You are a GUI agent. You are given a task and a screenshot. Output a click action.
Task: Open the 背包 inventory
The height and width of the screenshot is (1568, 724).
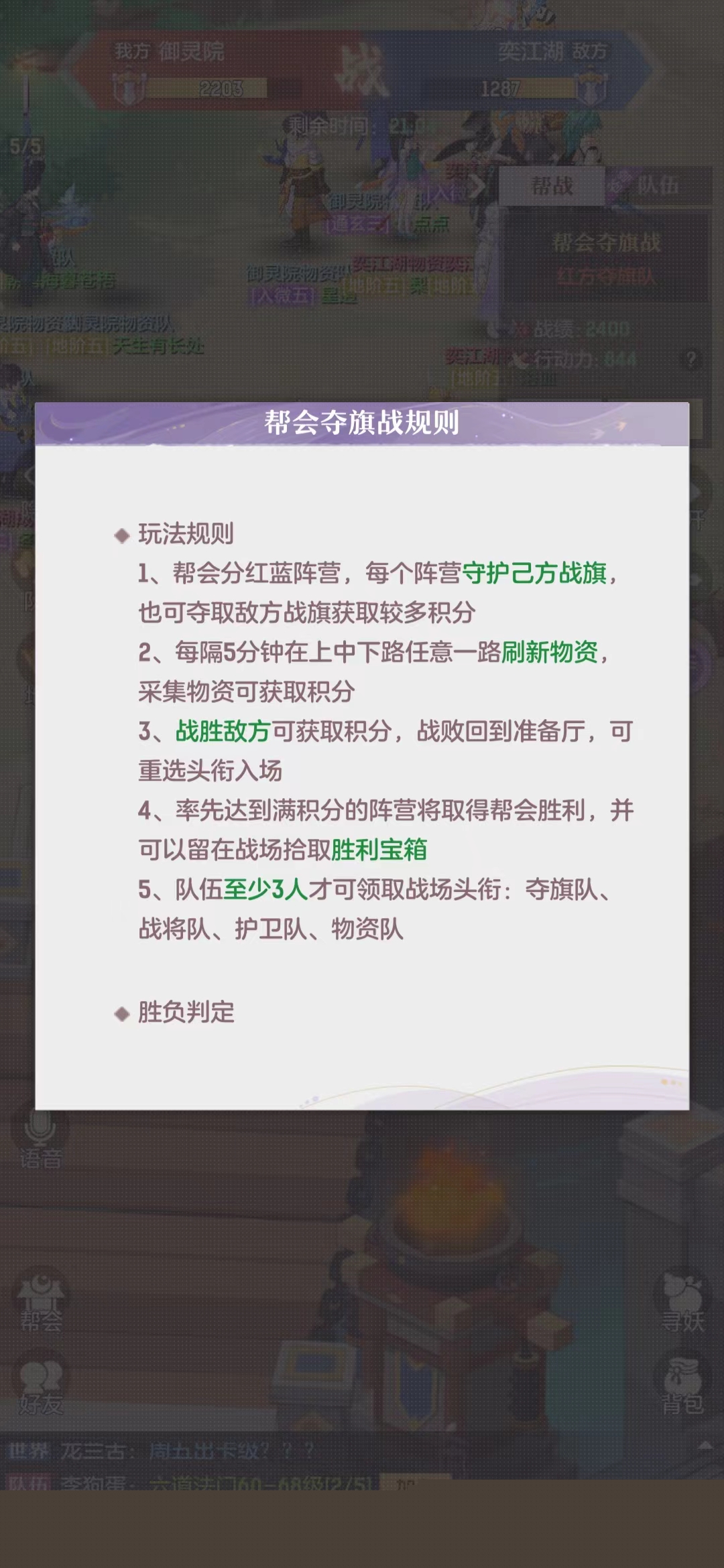tap(682, 1387)
